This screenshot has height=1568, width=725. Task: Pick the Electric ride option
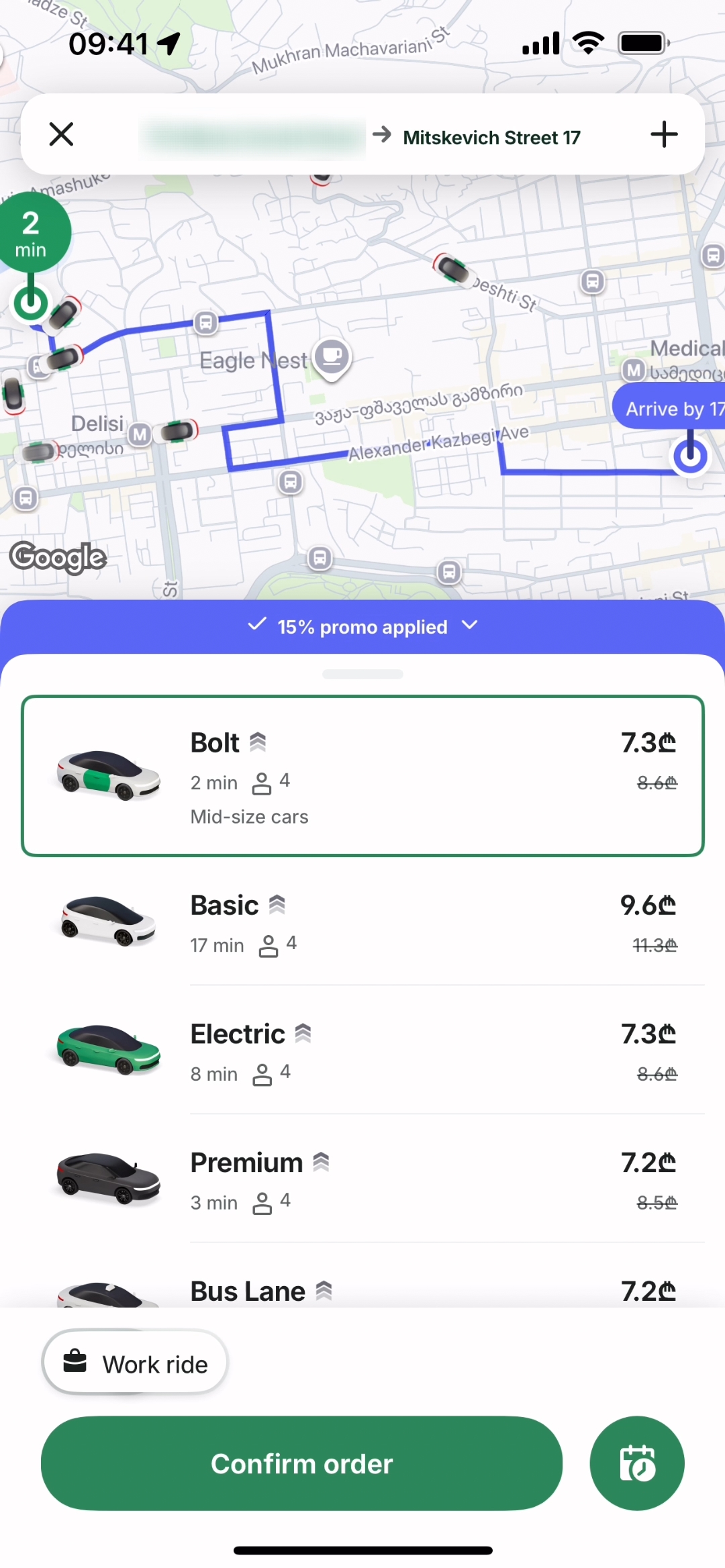point(362,1052)
